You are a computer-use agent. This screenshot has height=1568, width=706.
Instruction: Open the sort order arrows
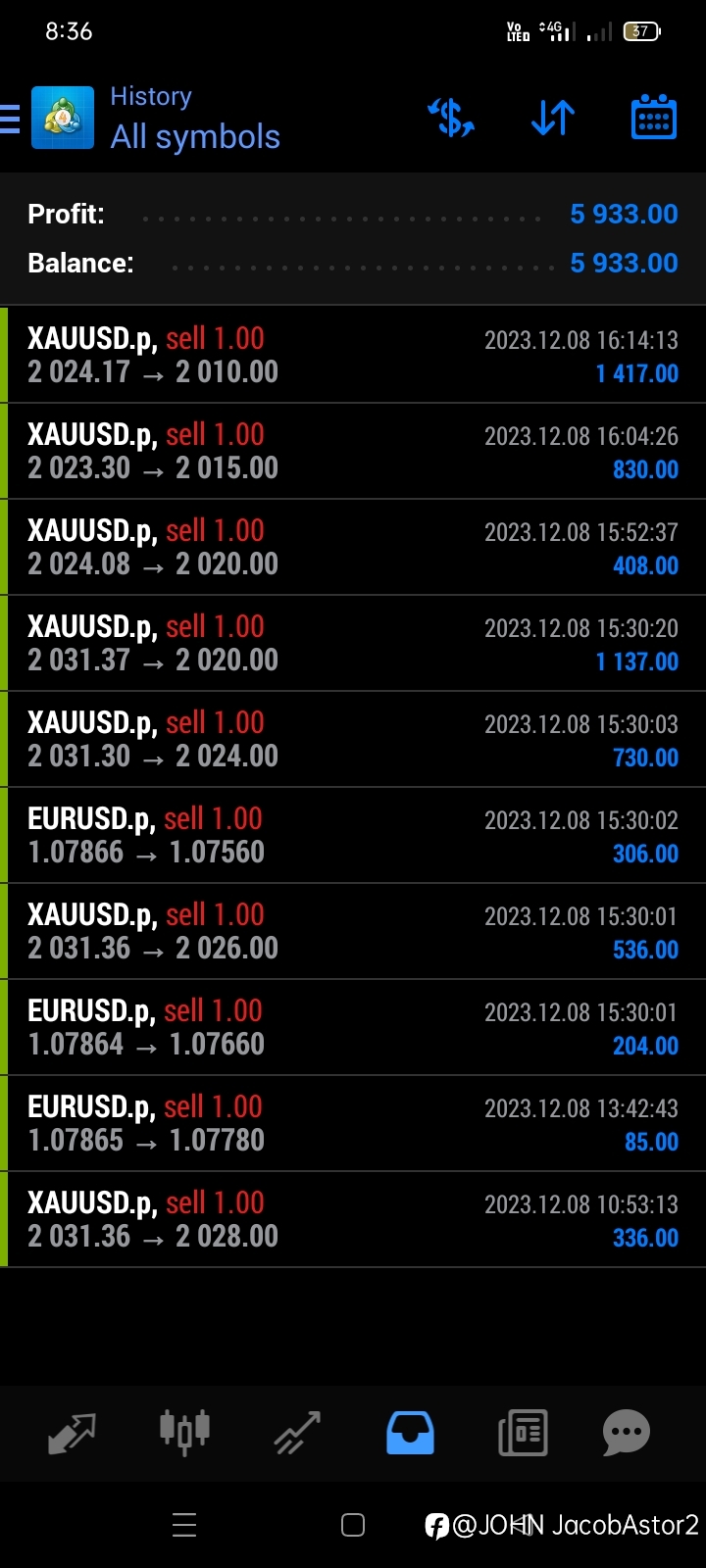coord(553,118)
